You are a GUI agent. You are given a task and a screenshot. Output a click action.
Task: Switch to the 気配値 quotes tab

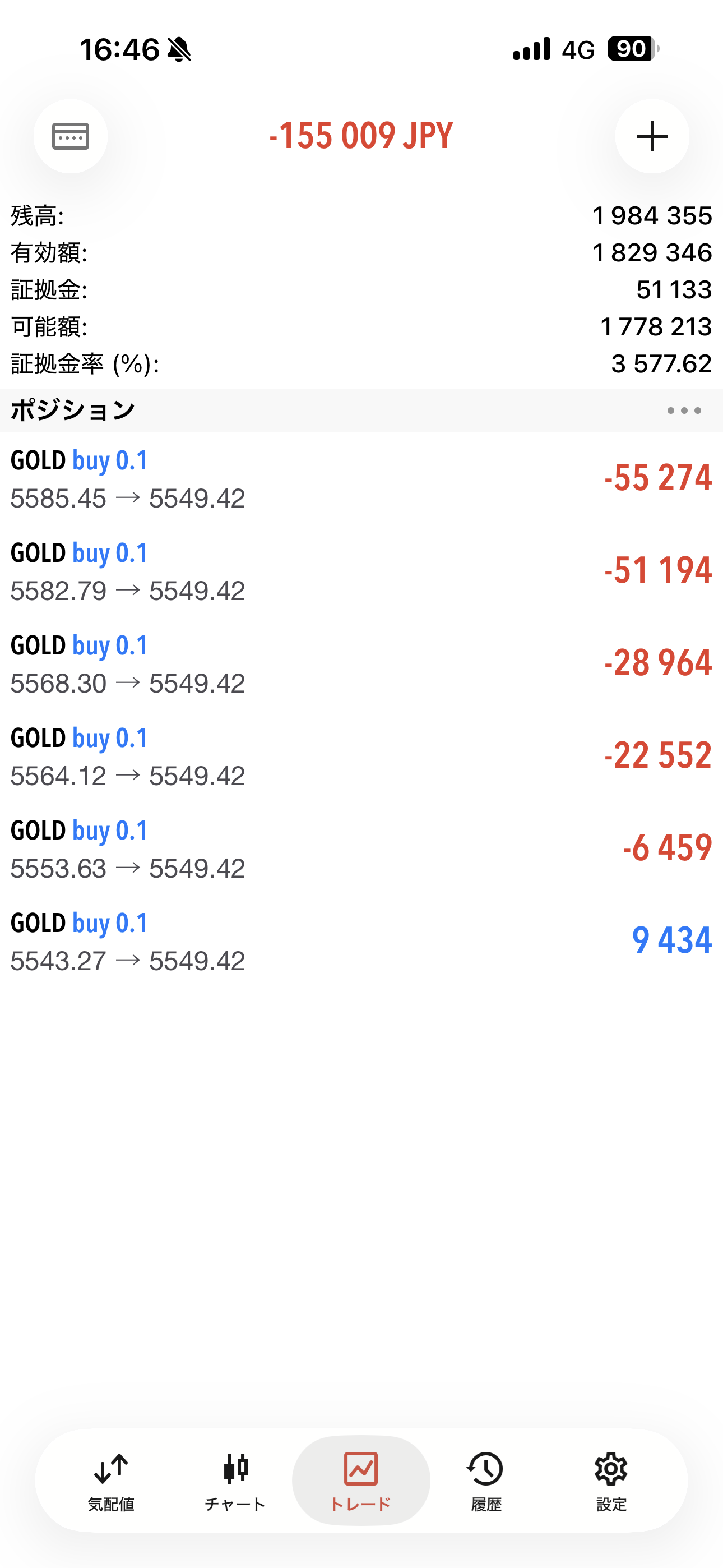(x=111, y=1481)
